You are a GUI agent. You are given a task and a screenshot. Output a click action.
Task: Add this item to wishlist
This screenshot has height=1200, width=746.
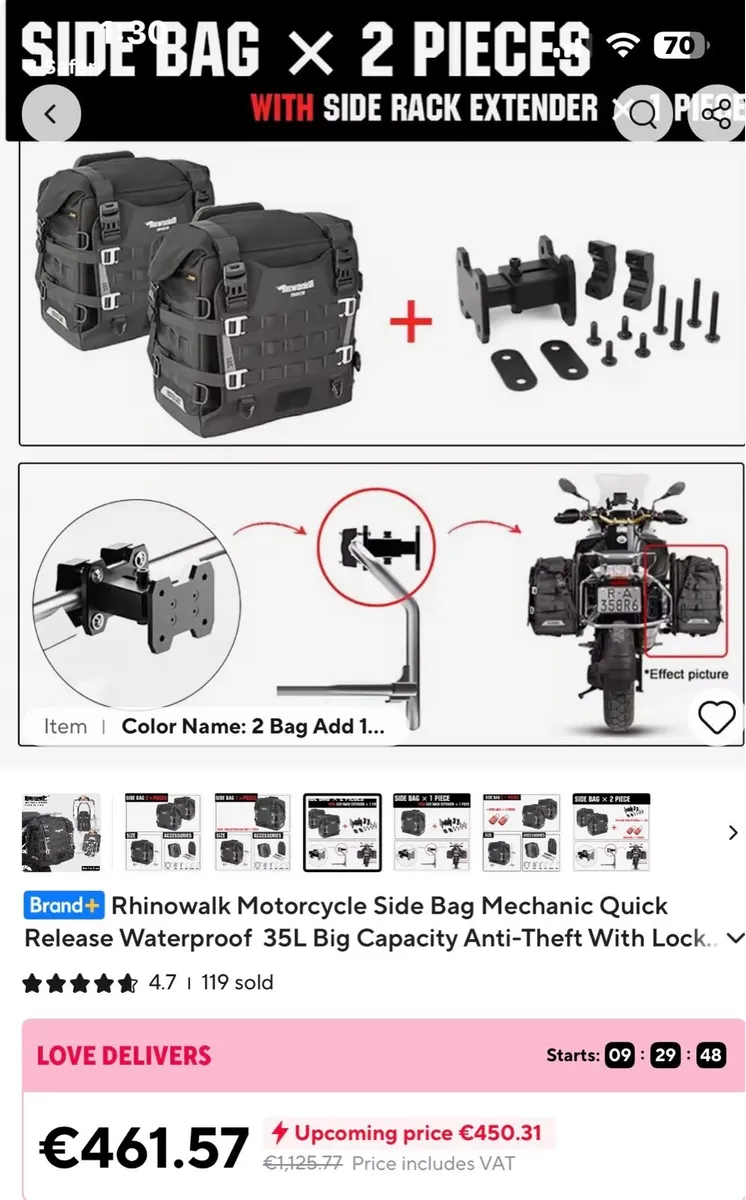[716, 718]
